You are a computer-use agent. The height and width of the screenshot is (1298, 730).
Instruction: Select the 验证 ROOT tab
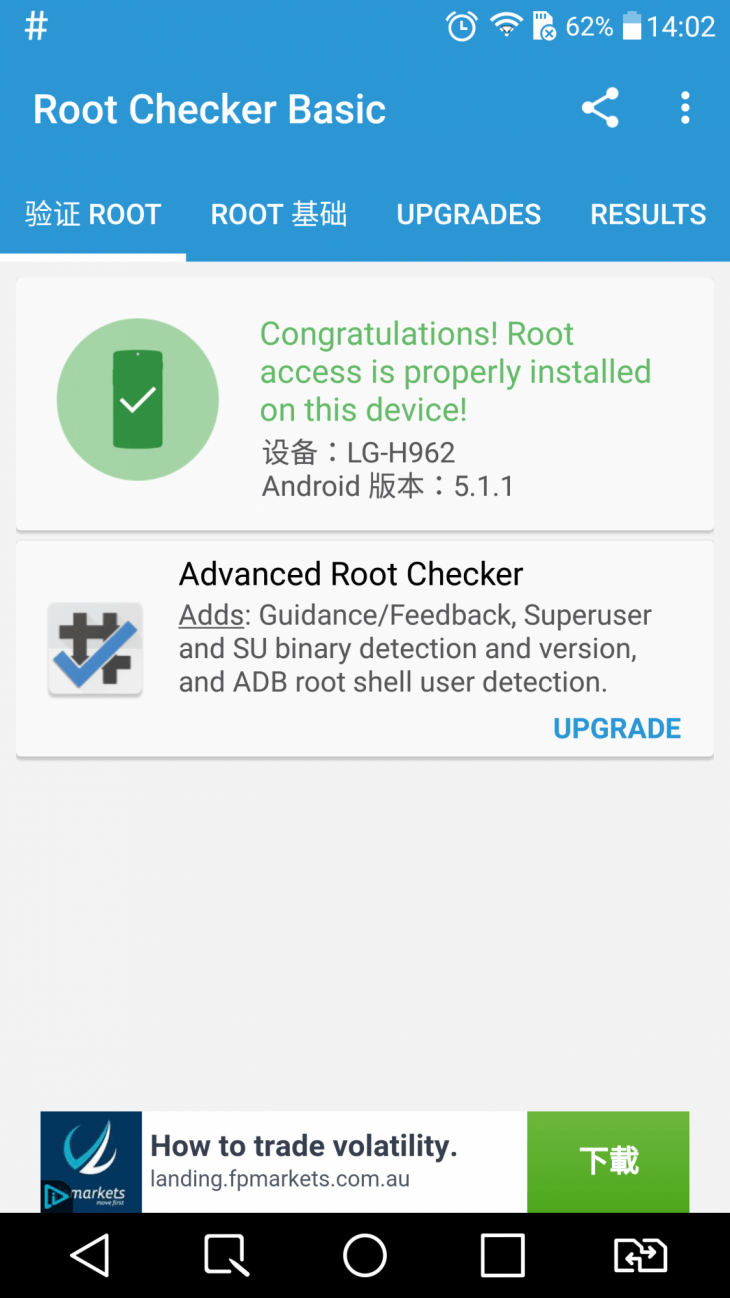(93, 214)
